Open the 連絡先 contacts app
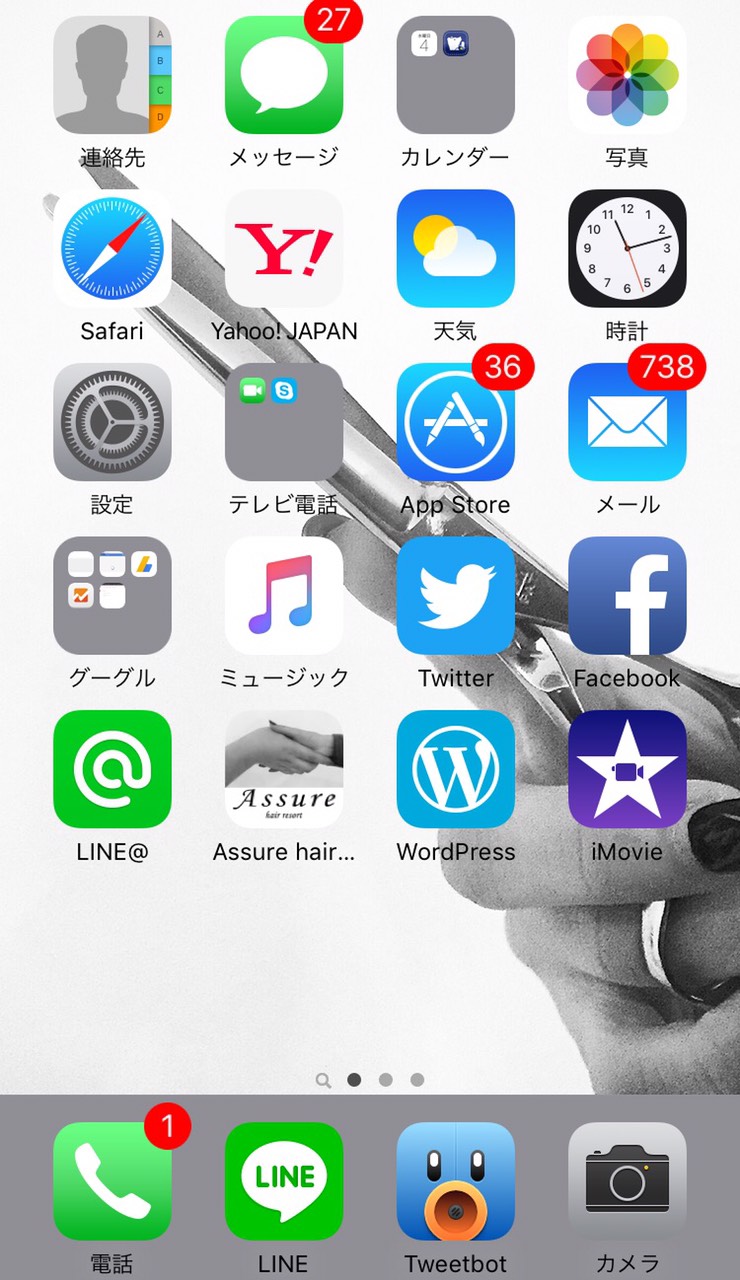 tap(112, 75)
